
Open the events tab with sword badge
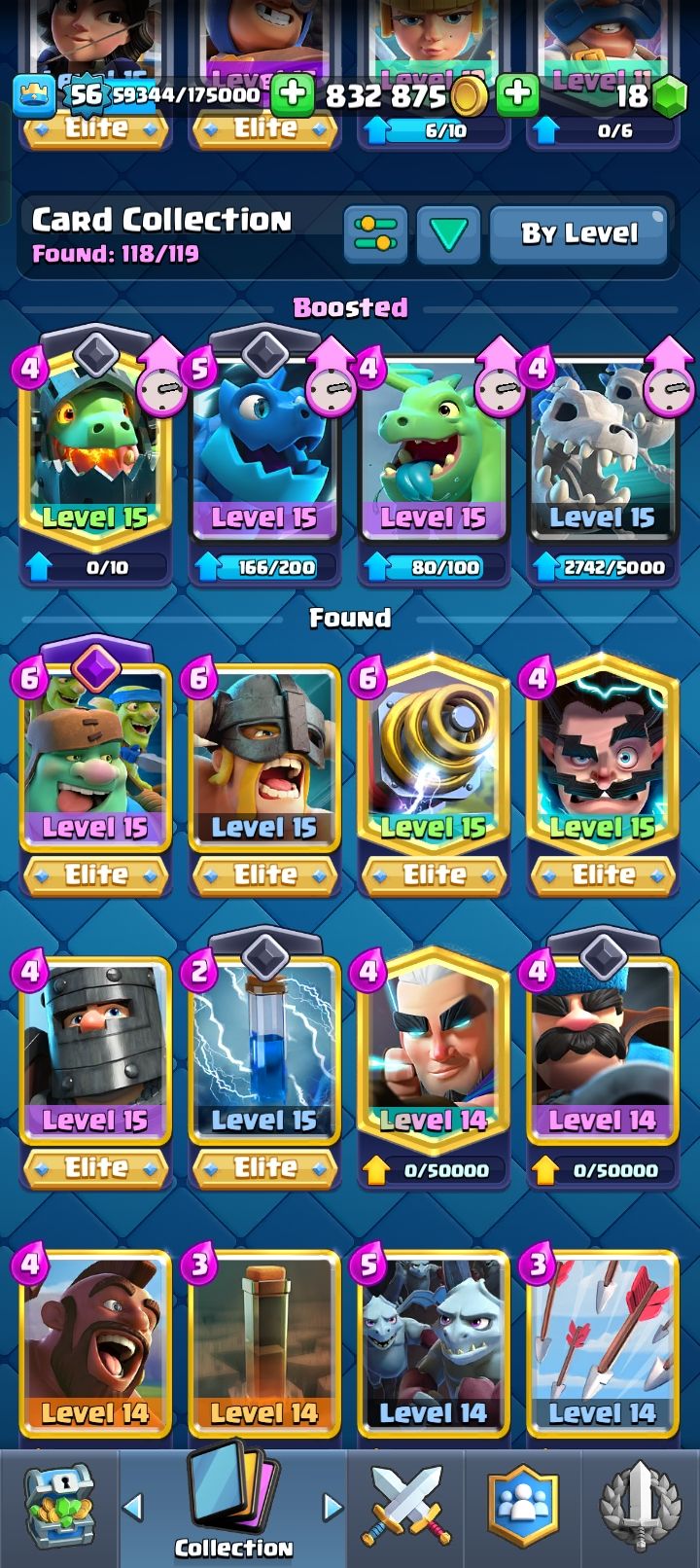coord(642,1508)
